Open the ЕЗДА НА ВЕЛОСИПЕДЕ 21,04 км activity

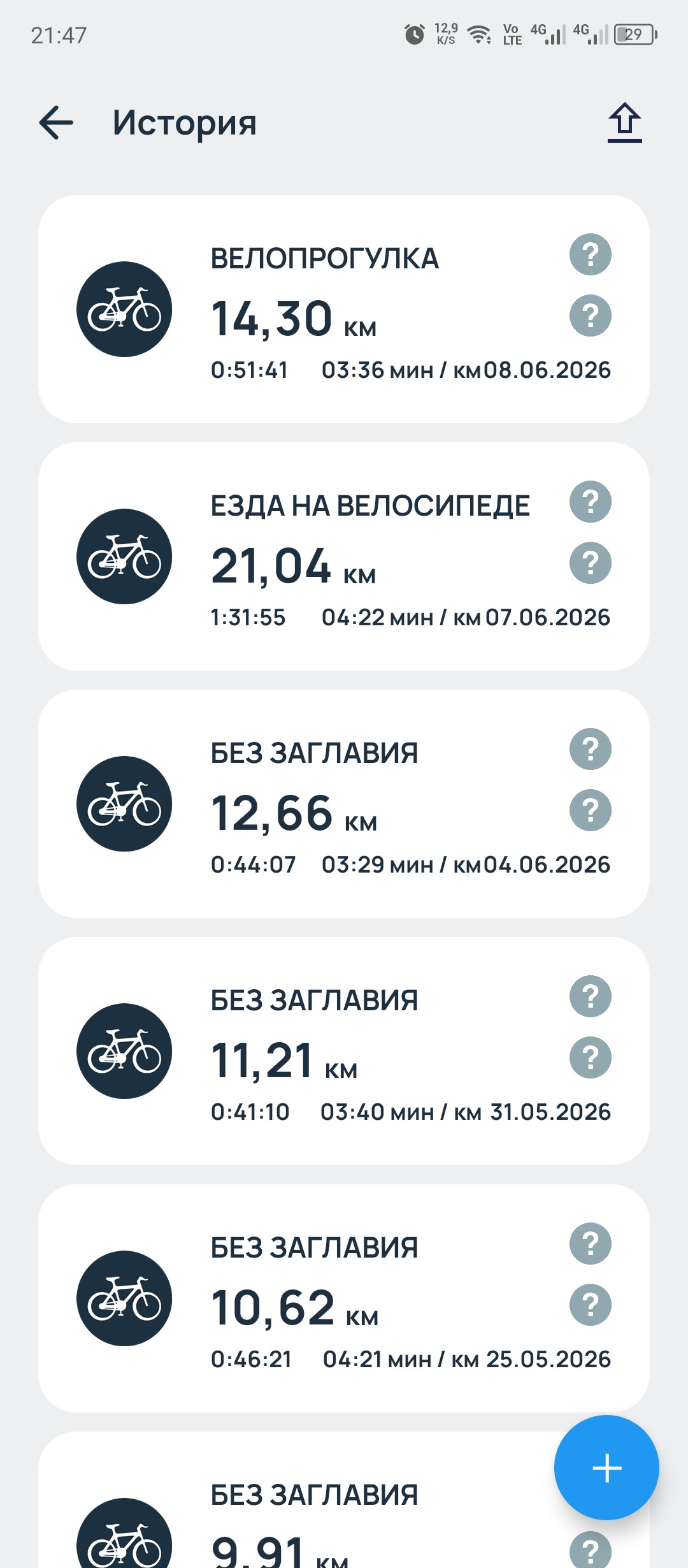pos(344,556)
